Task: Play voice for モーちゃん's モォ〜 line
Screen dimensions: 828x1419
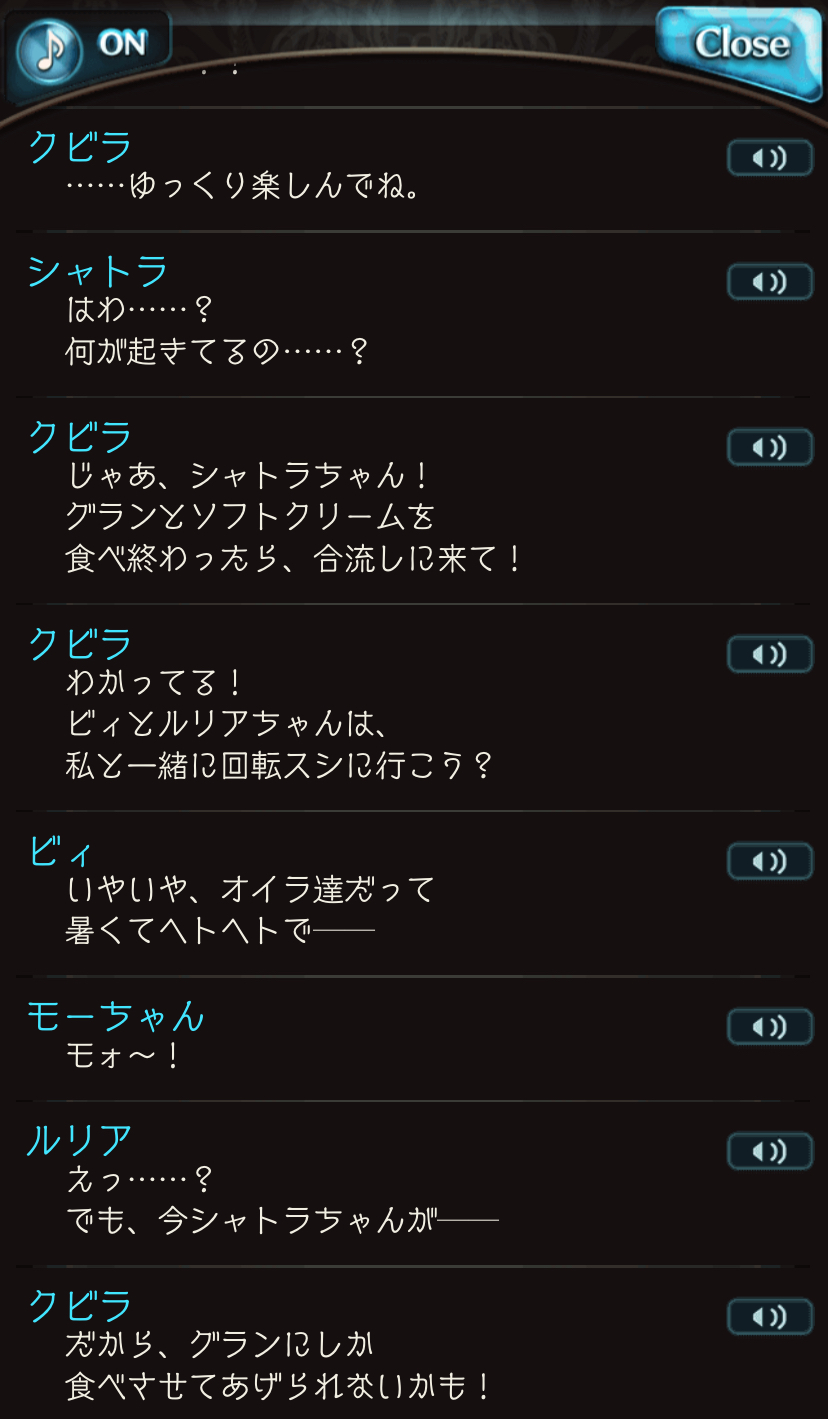Action: pos(769,1027)
